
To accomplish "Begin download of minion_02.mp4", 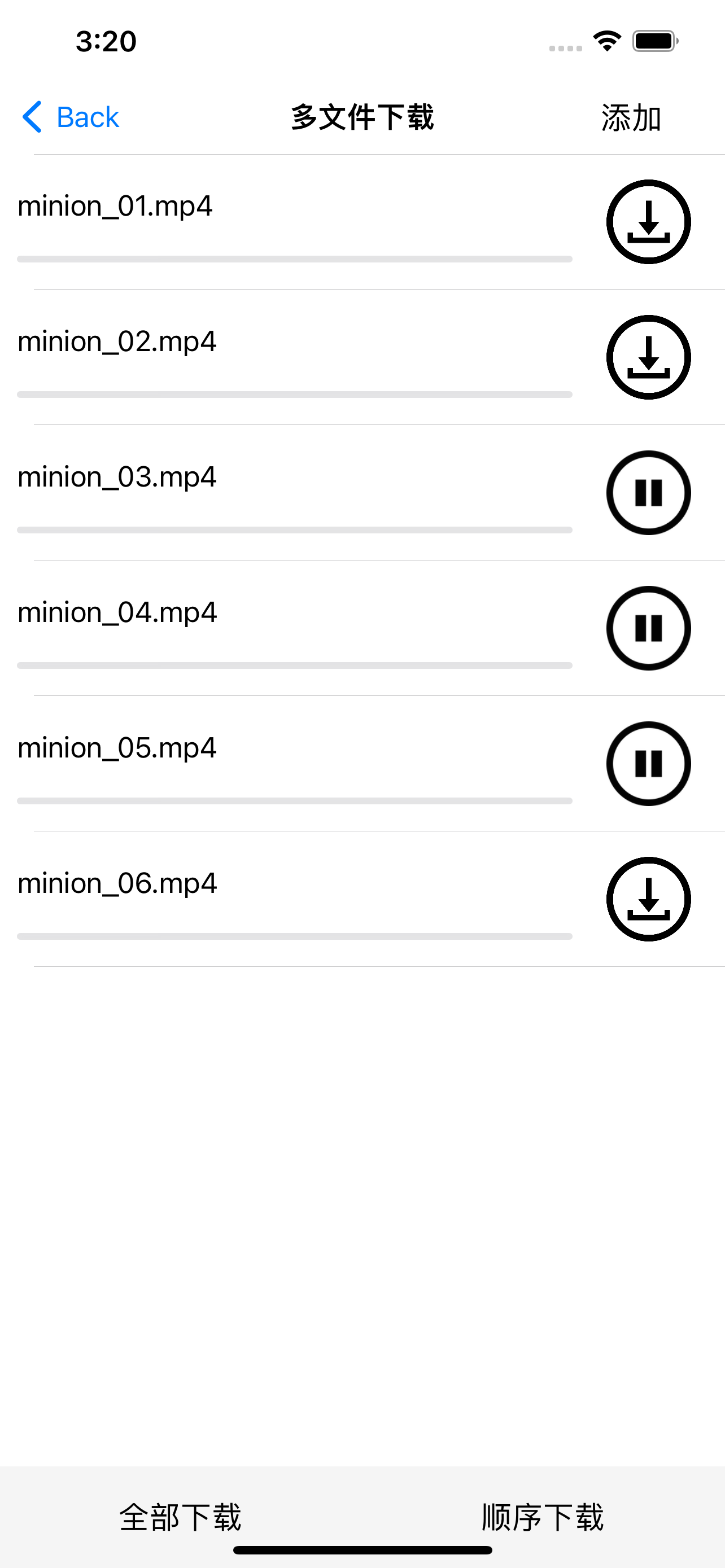I will pyautogui.click(x=649, y=357).
